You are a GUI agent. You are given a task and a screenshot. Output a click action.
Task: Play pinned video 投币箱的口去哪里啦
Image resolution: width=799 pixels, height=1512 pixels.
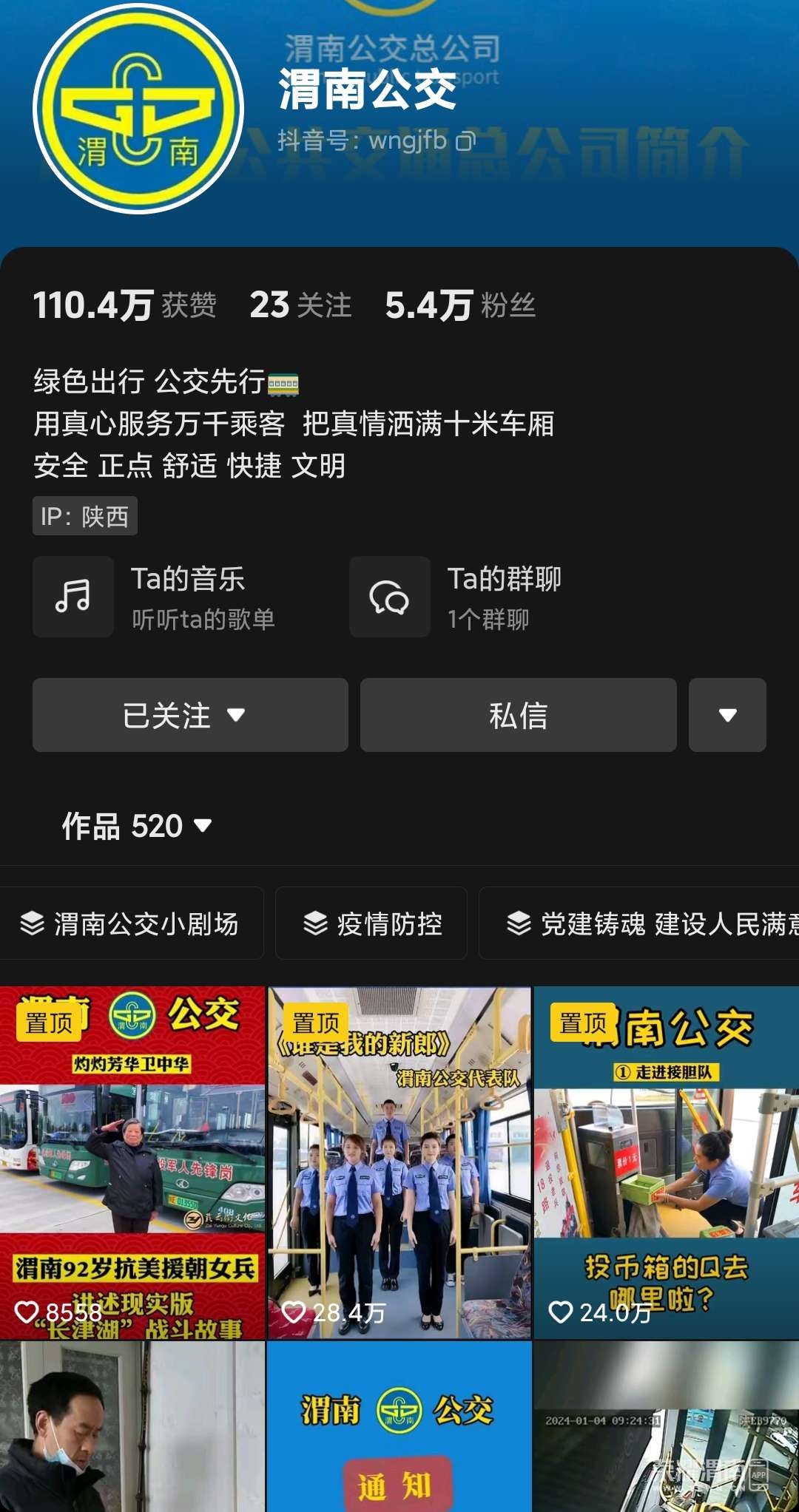coord(666,1162)
